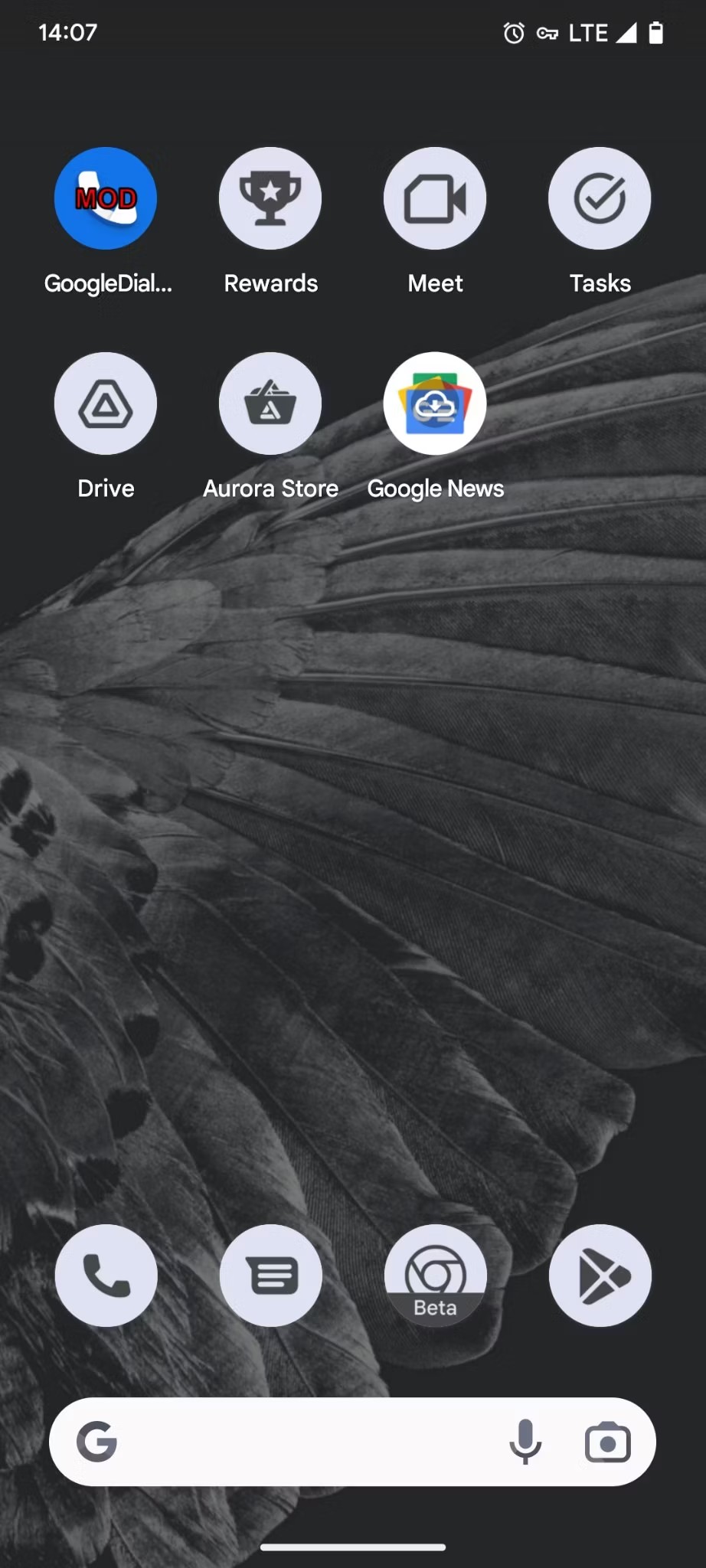Launch the Rewards app
This screenshot has height=1568, width=706.
click(x=270, y=198)
